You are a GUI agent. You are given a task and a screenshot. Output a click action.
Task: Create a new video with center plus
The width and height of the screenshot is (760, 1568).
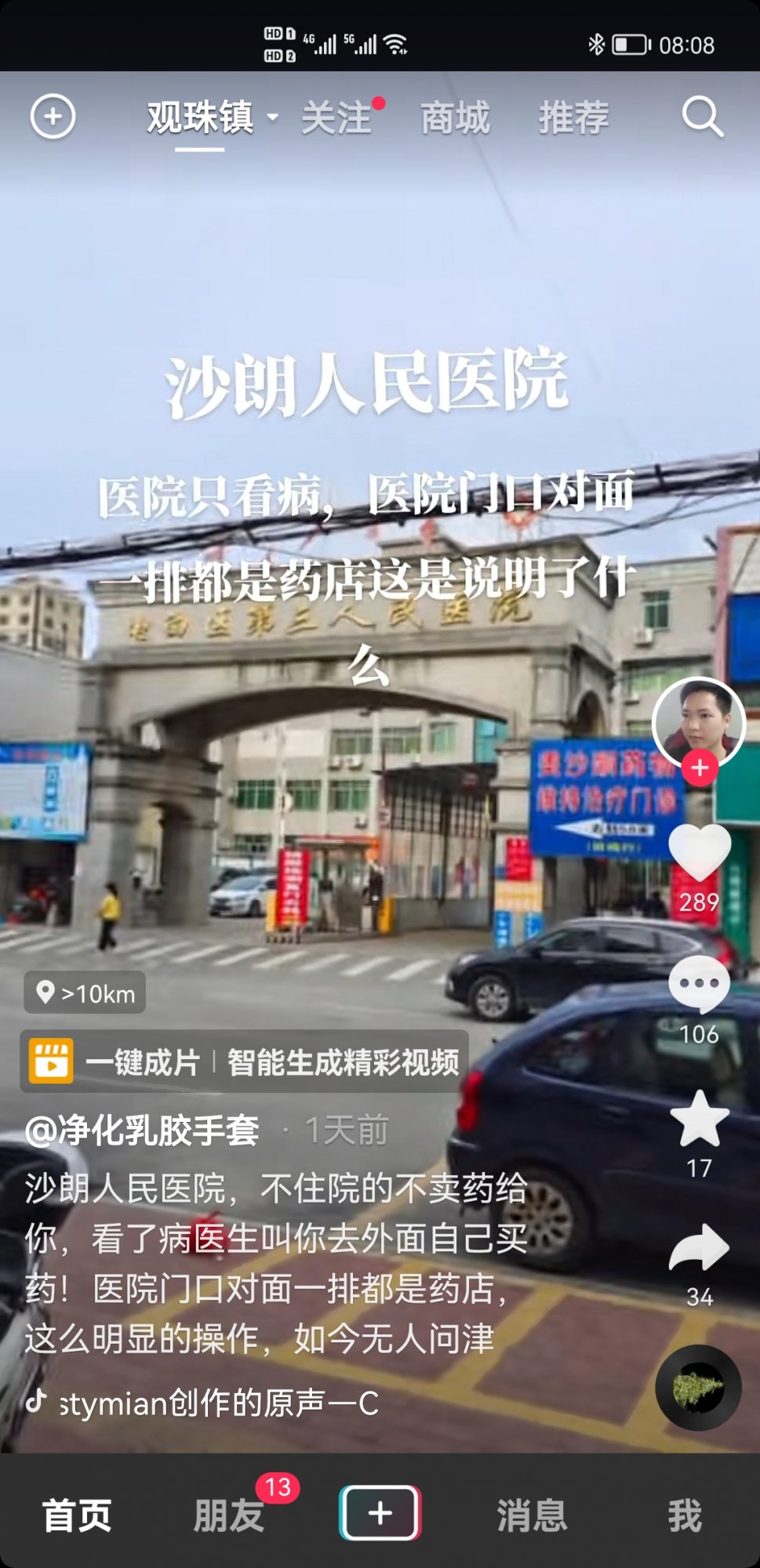click(x=380, y=1513)
